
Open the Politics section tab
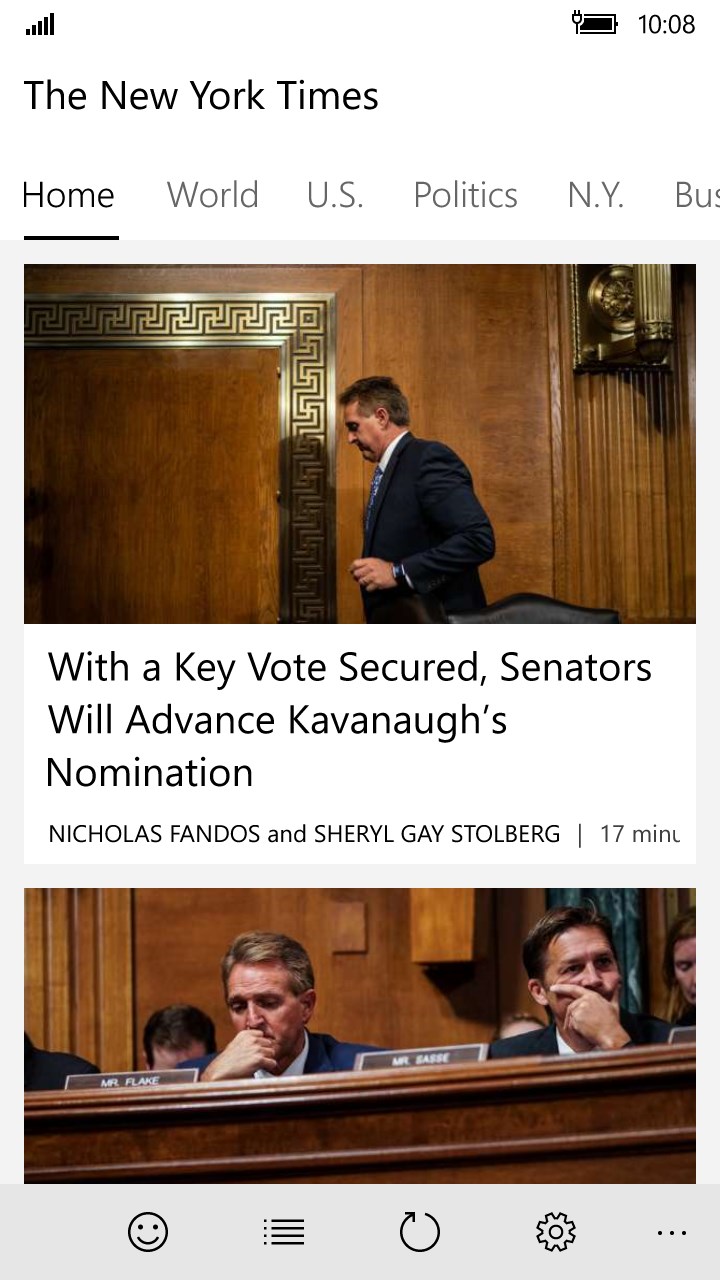pyautogui.click(x=465, y=195)
